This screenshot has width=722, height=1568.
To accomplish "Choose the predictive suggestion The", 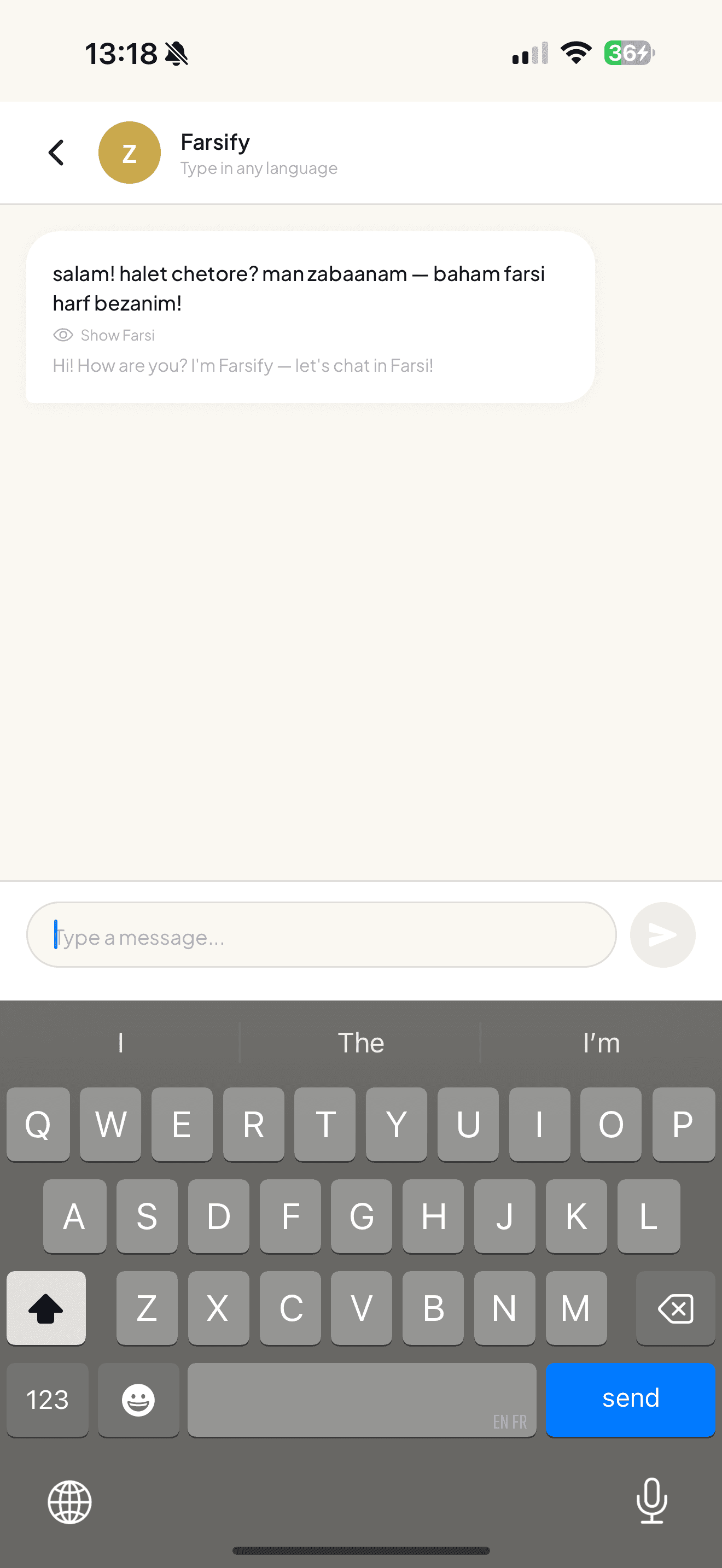I will pos(361,1042).
